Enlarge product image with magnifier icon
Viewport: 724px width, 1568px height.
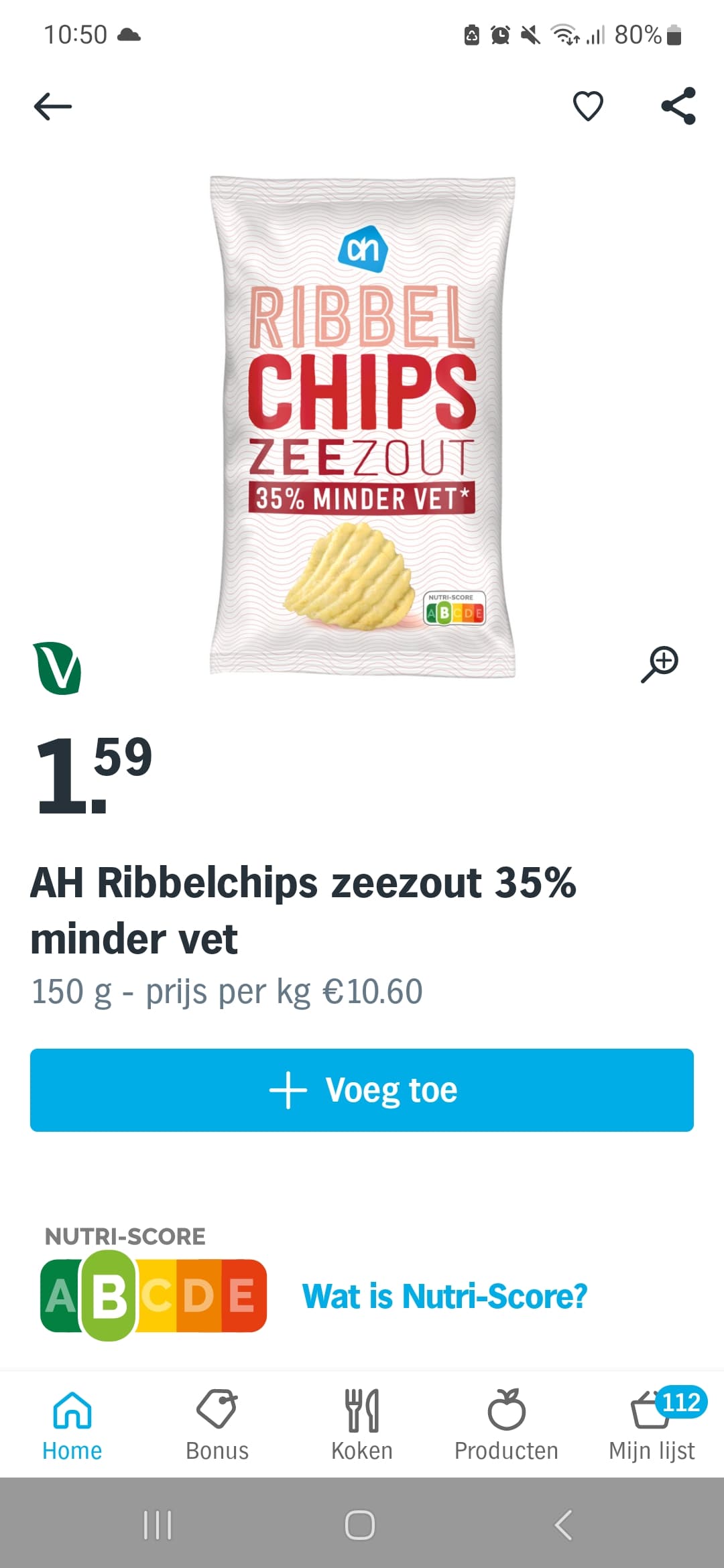660,664
